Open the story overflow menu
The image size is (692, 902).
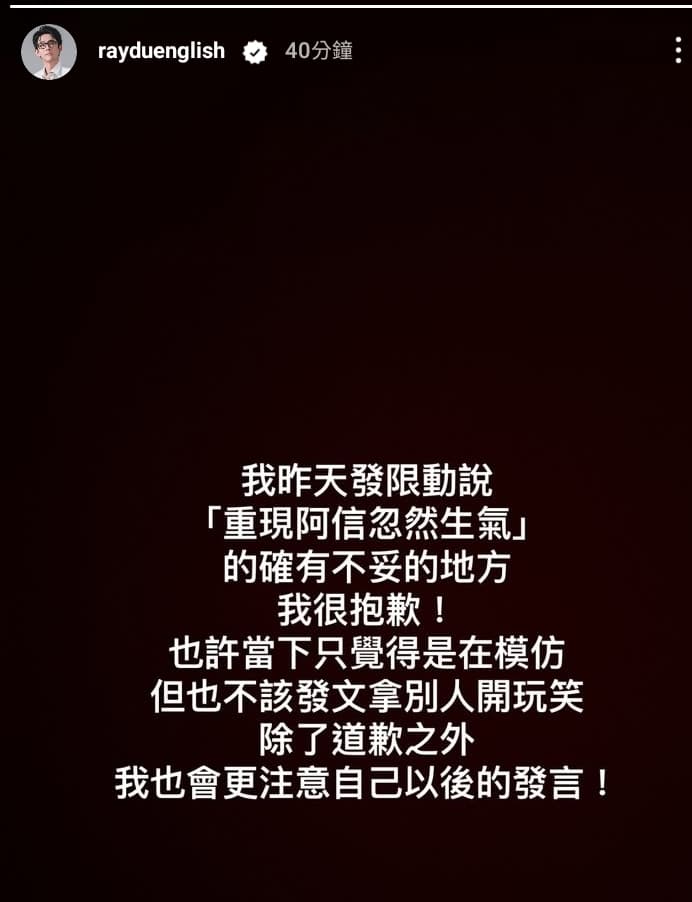(x=678, y=51)
